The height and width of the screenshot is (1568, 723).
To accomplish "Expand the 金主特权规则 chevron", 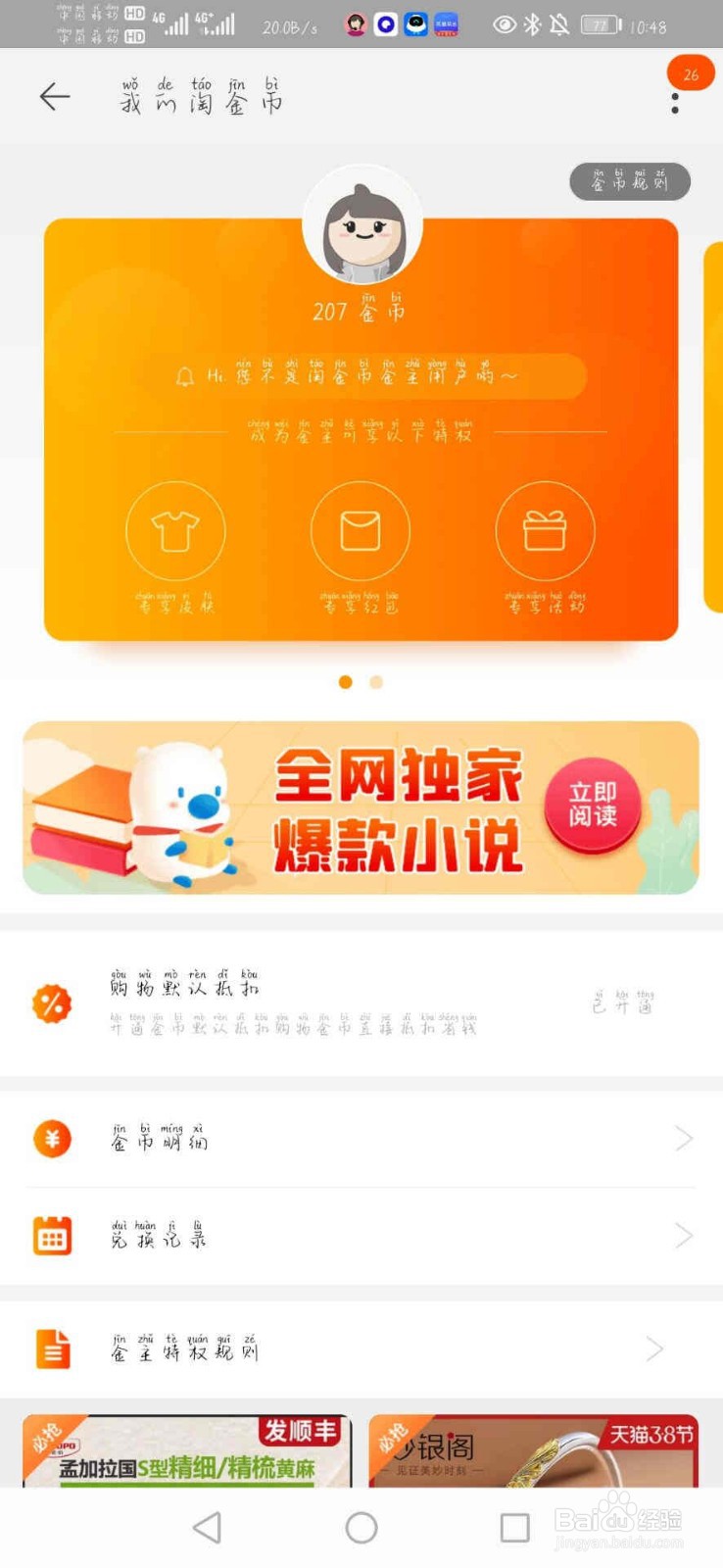I will click(655, 1348).
